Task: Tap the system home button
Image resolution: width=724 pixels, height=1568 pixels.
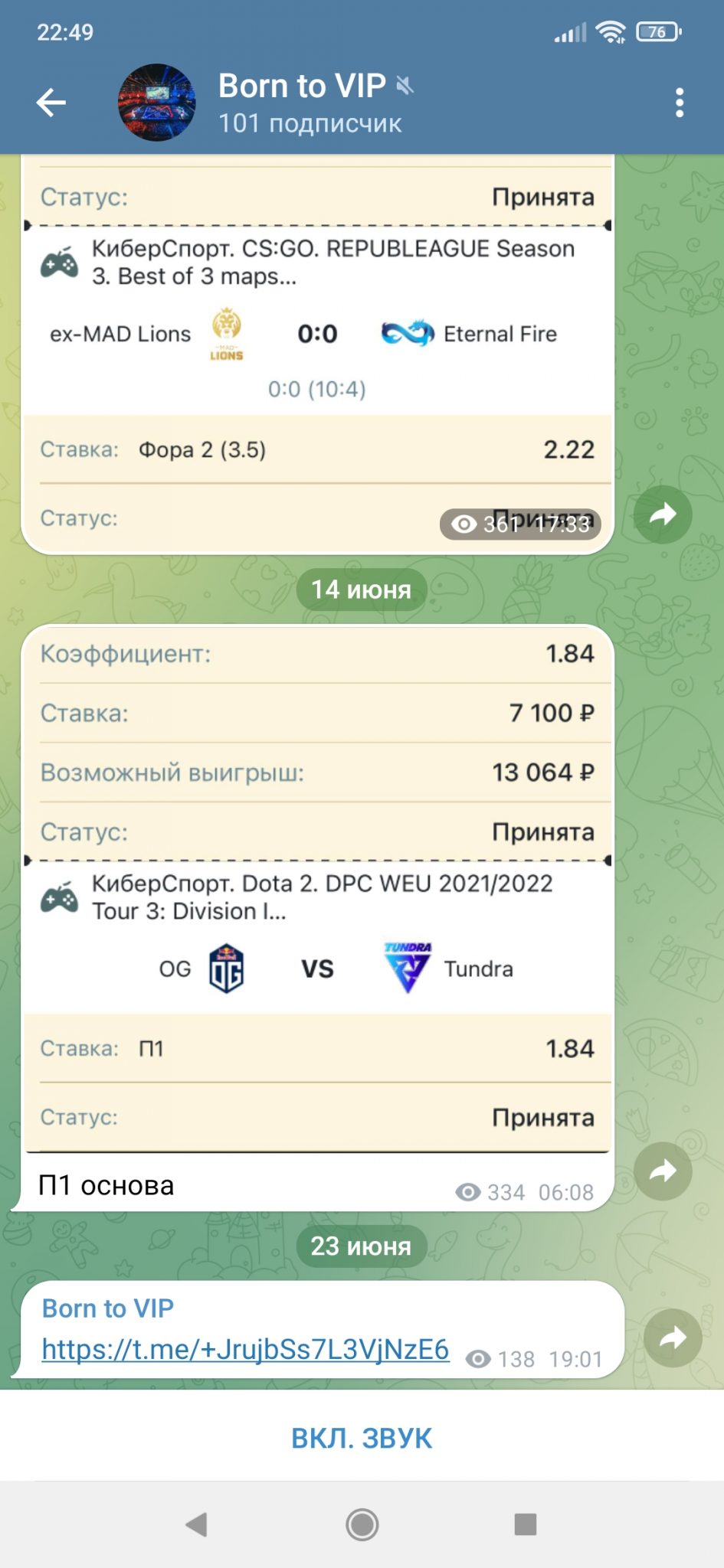Action: (x=362, y=1524)
